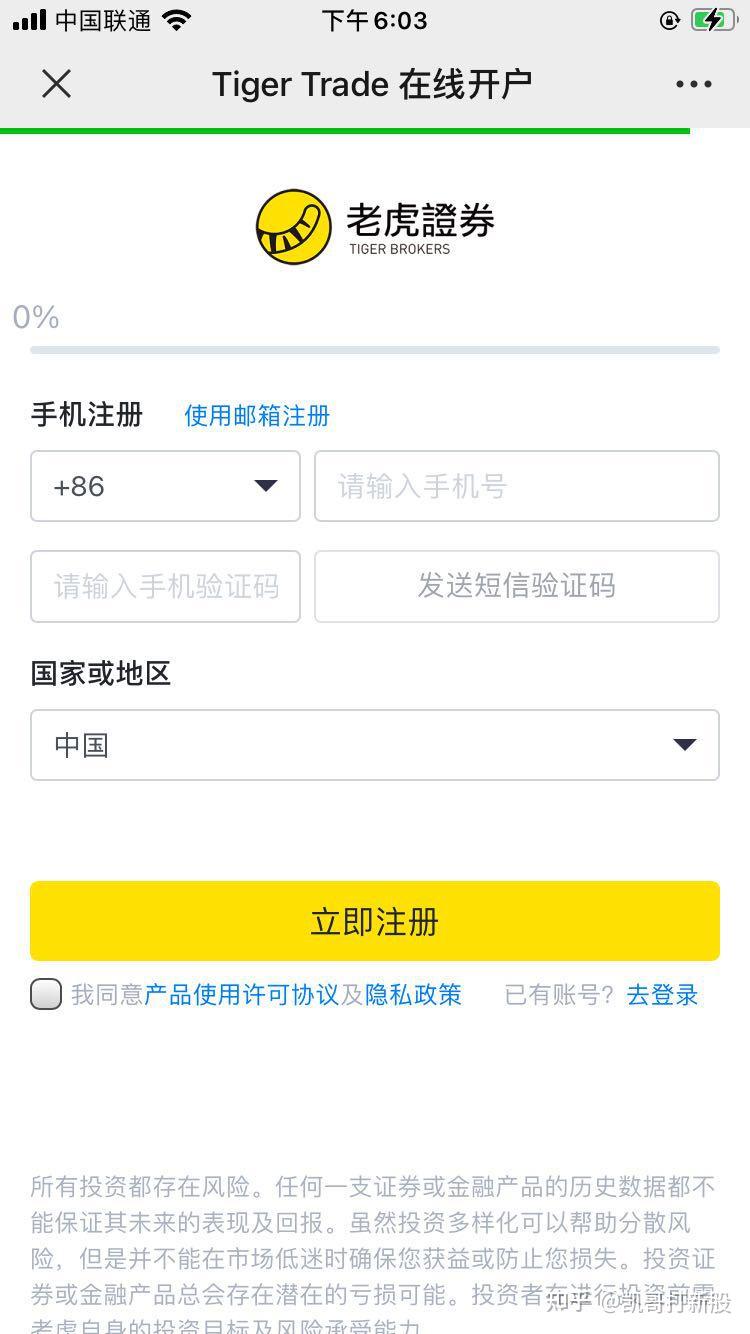Open the more options menu

pyautogui.click(x=693, y=84)
